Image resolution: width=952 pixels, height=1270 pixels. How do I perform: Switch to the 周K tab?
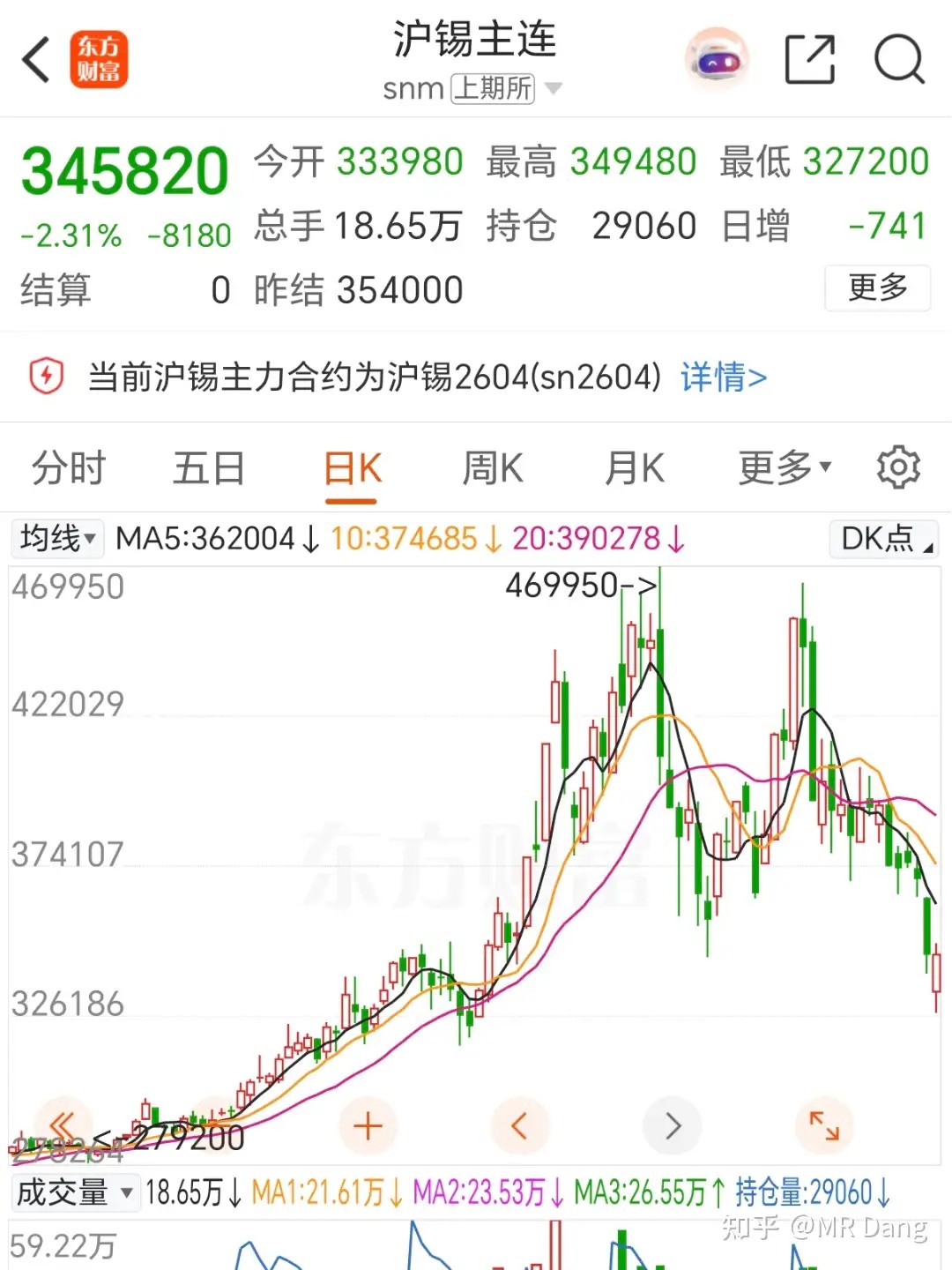pos(493,467)
